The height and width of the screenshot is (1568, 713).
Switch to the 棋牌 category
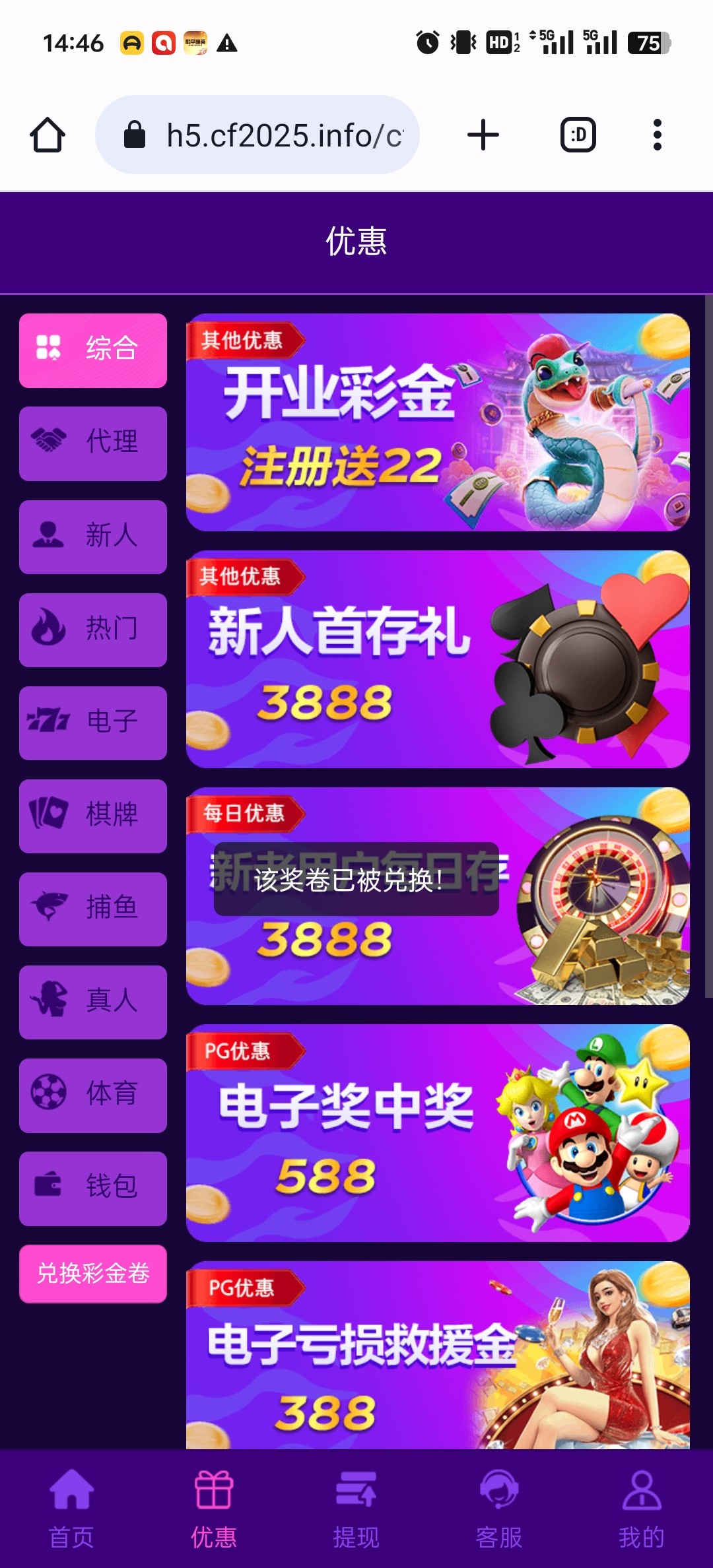point(93,816)
